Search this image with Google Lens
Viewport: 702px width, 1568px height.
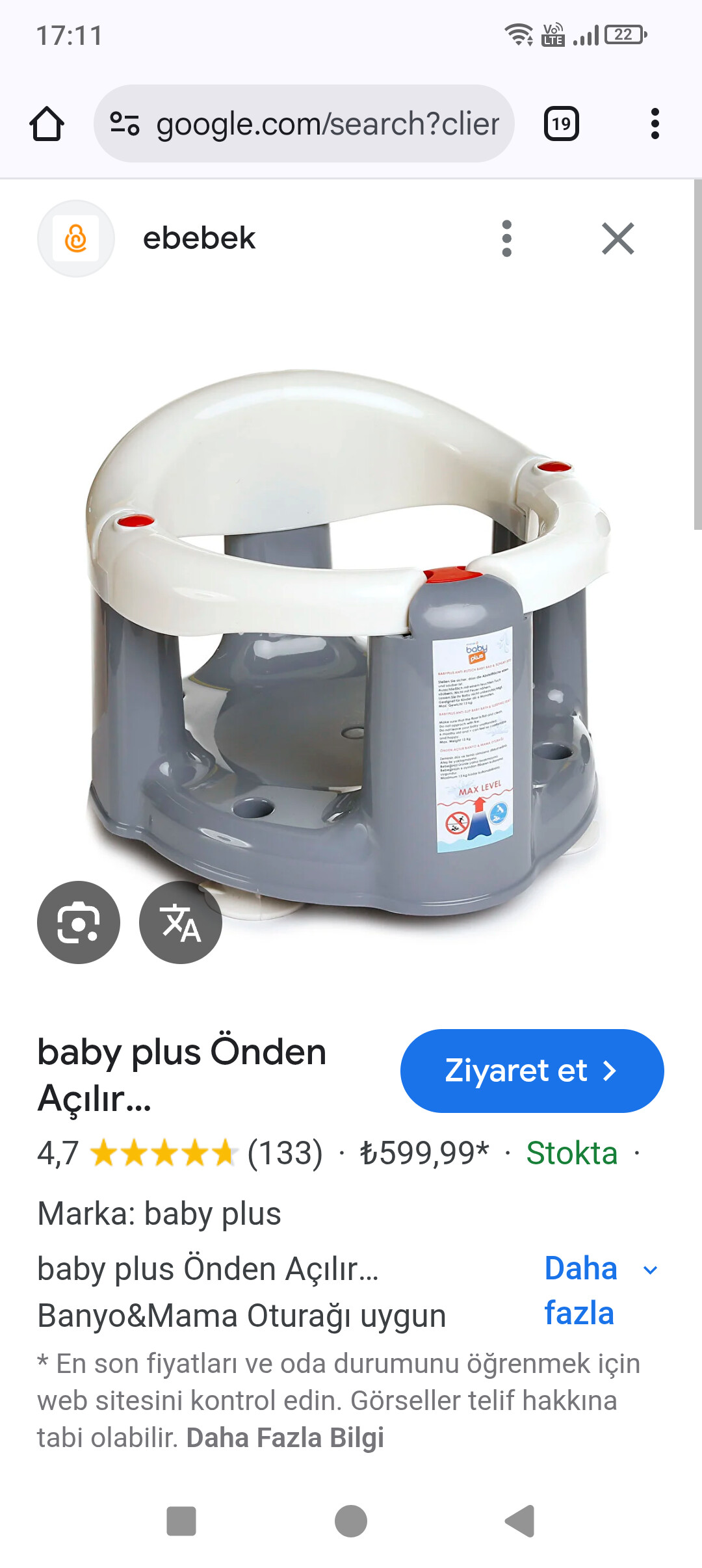(79, 922)
